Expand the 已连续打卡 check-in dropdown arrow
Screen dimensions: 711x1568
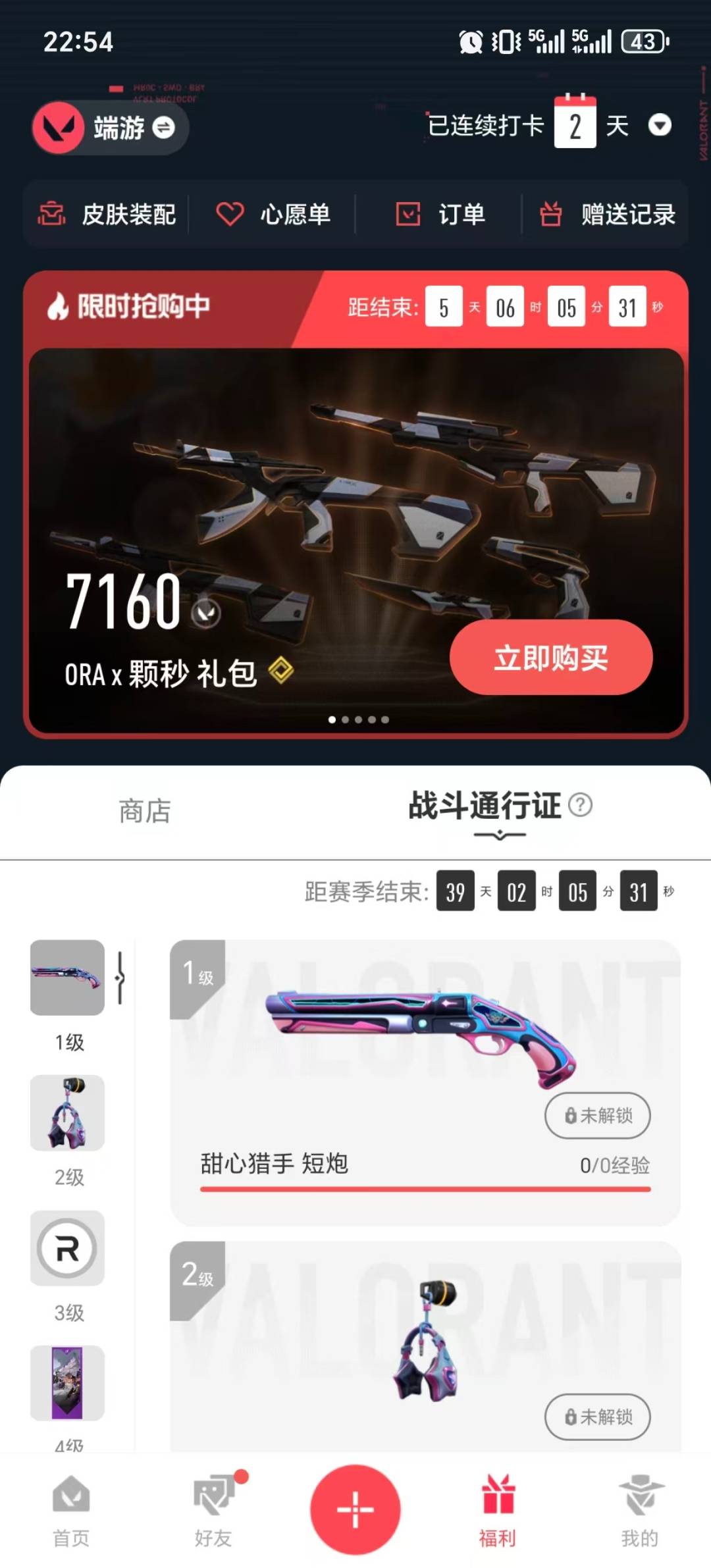point(659,125)
